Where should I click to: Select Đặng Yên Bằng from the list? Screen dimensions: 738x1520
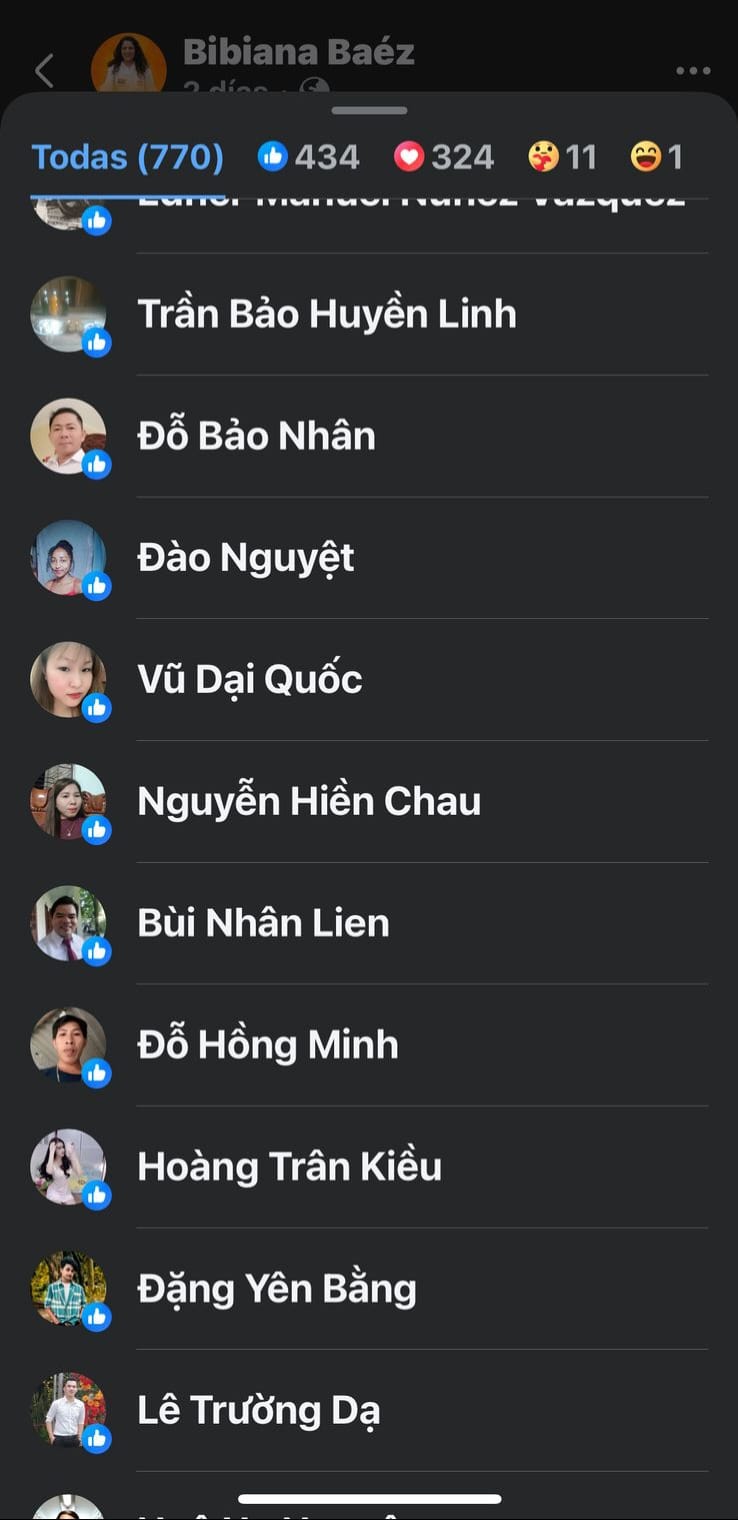(276, 1289)
